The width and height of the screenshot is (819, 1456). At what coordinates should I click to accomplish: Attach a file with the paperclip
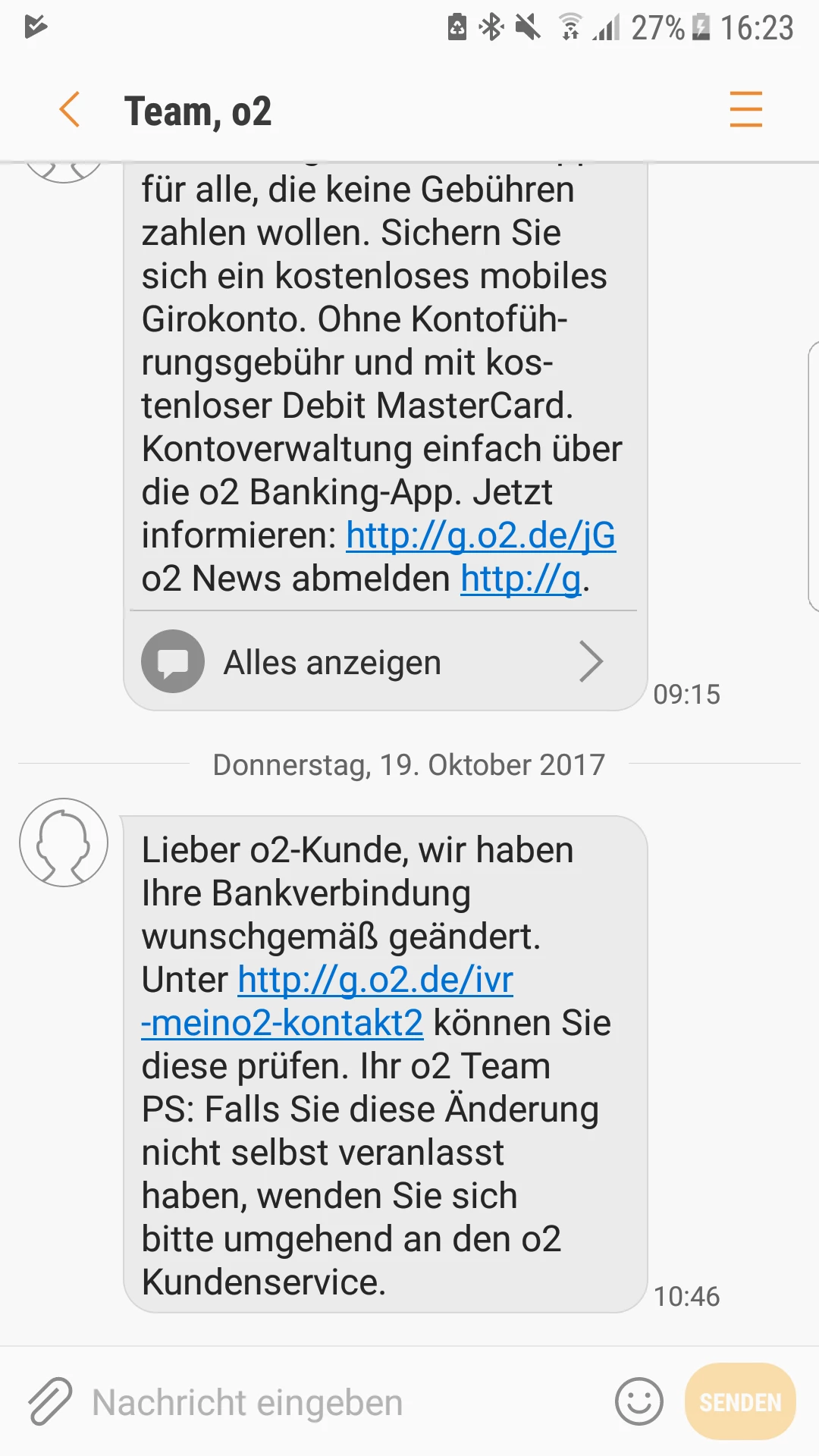50,1401
